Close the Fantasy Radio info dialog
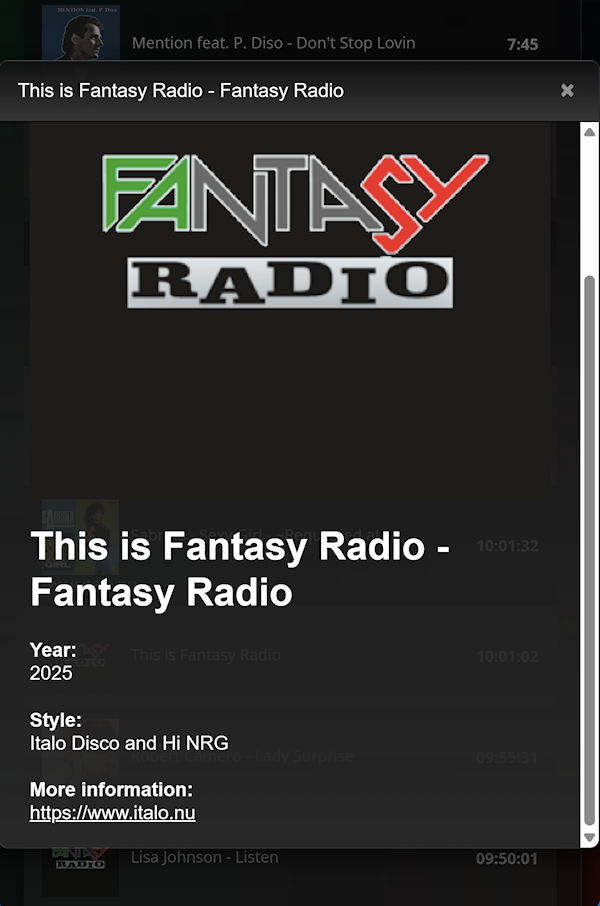 coord(567,90)
